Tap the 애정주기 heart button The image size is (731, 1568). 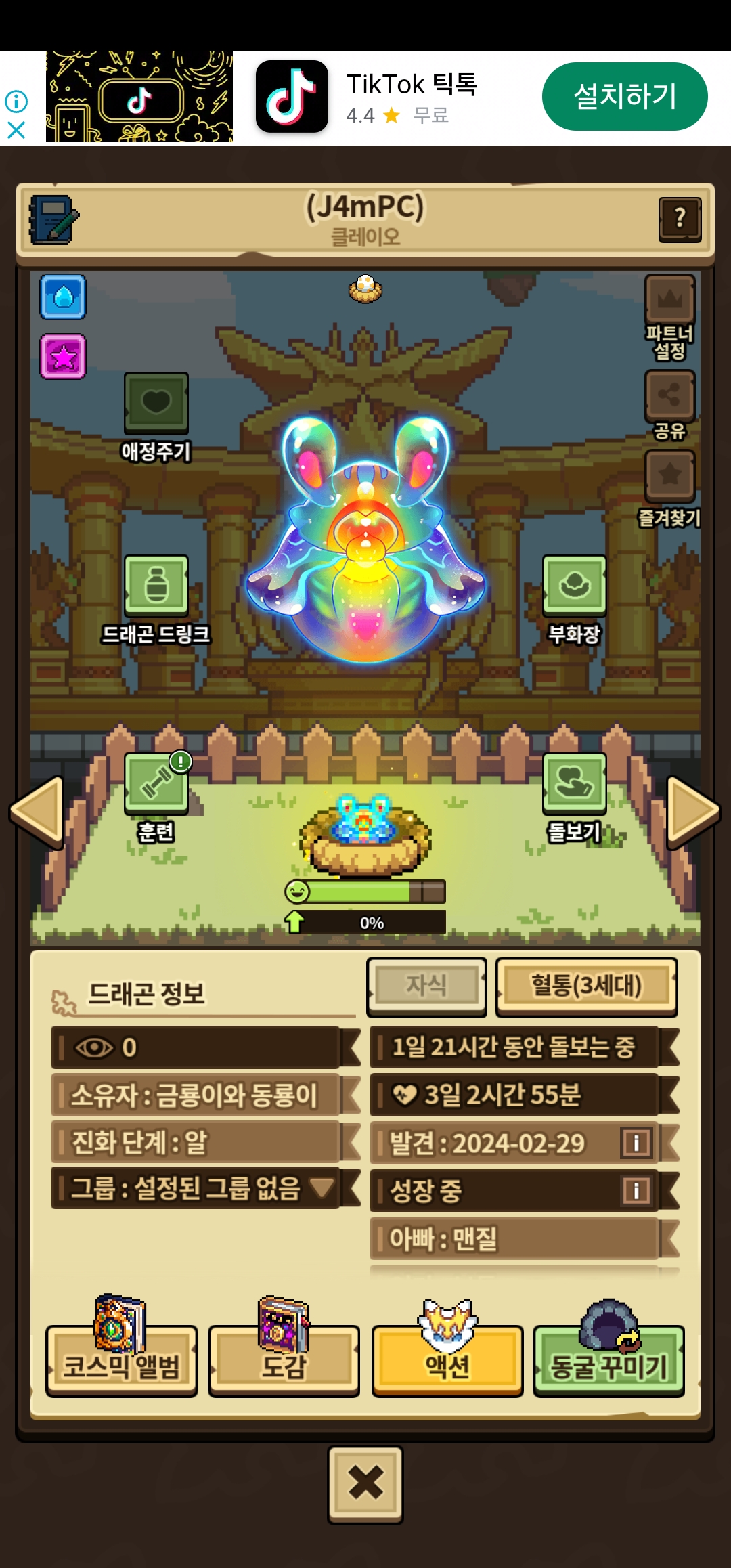(156, 404)
